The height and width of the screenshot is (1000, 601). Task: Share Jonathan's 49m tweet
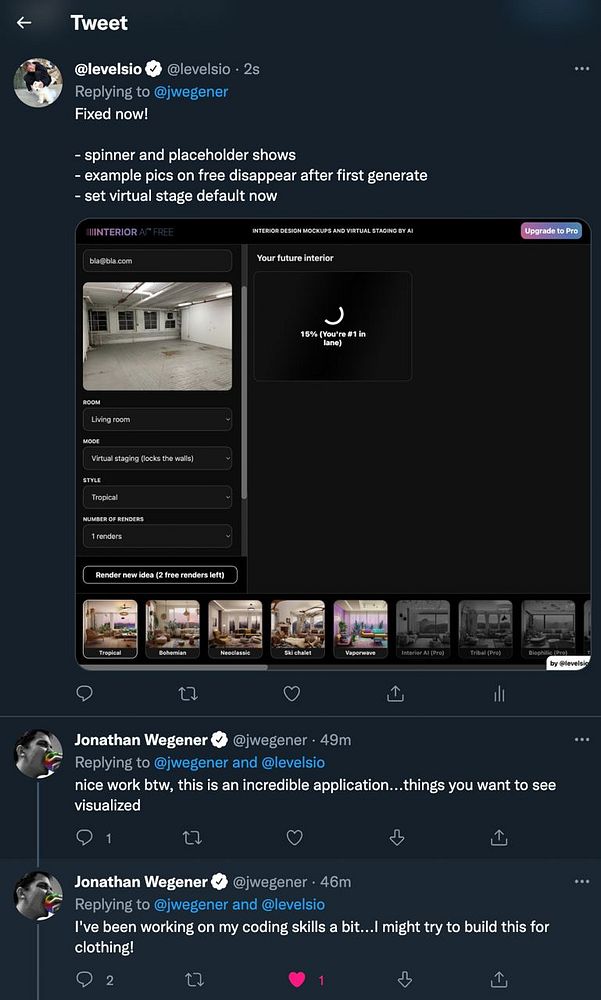point(498,837)
